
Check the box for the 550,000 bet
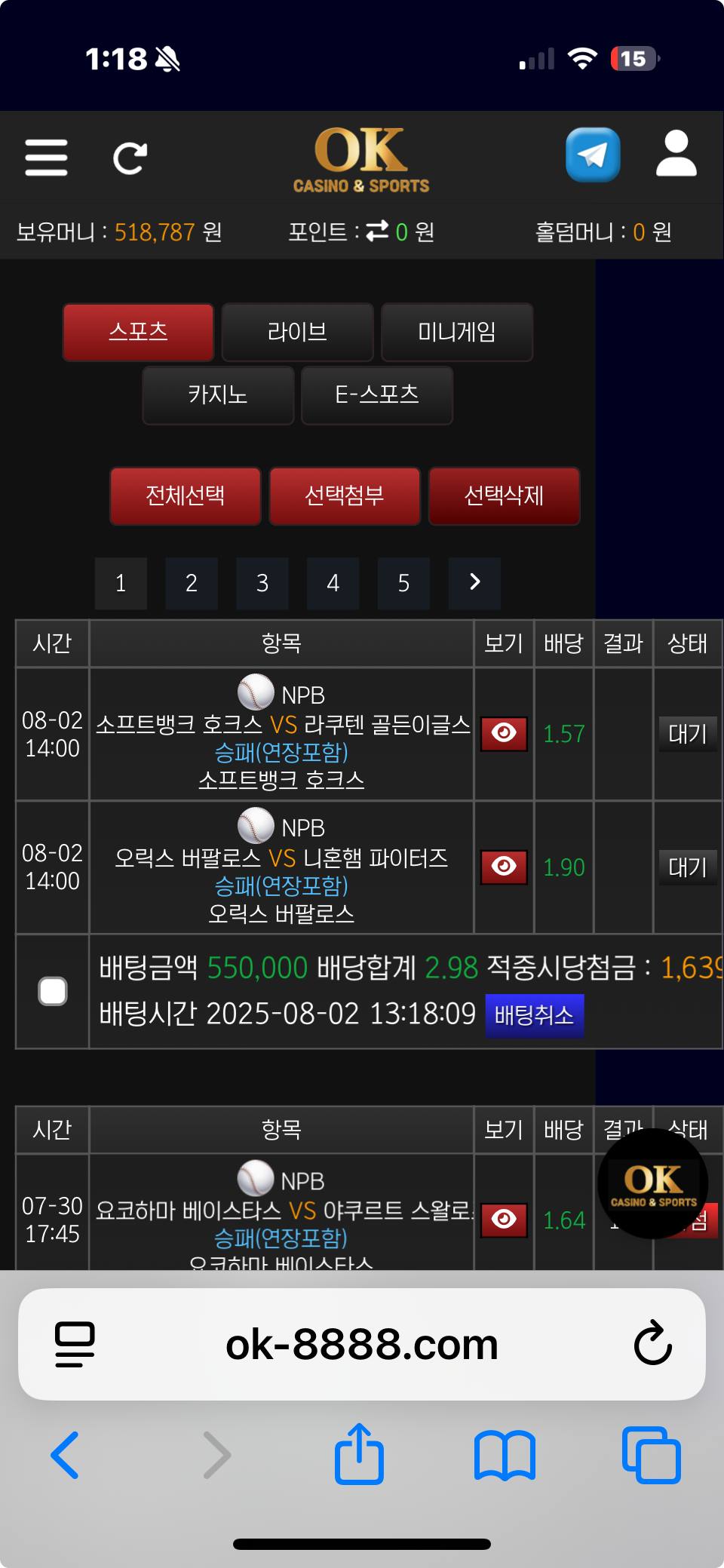(x=53, y=991)
